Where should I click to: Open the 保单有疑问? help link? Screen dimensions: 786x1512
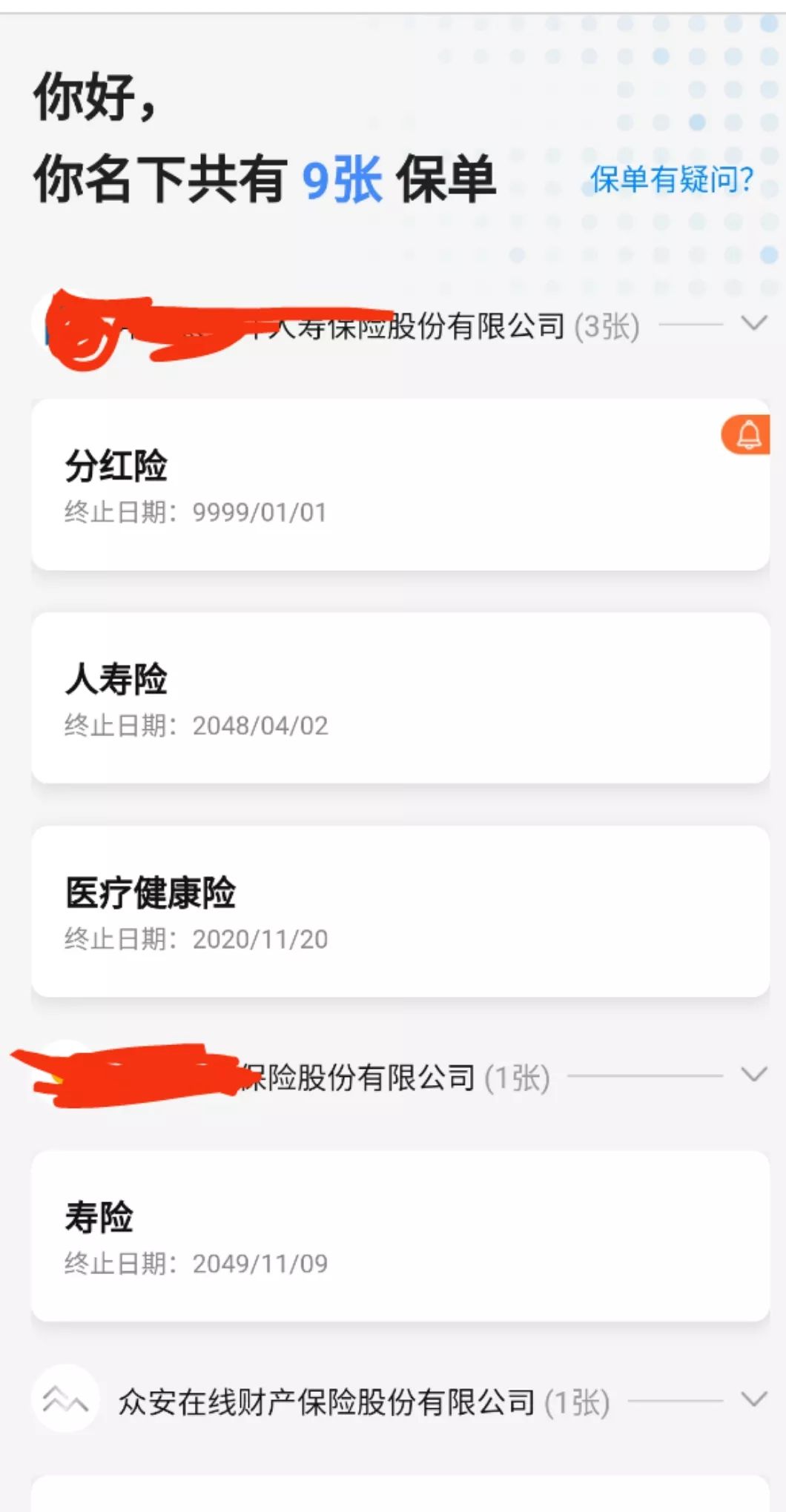[672, 179]
